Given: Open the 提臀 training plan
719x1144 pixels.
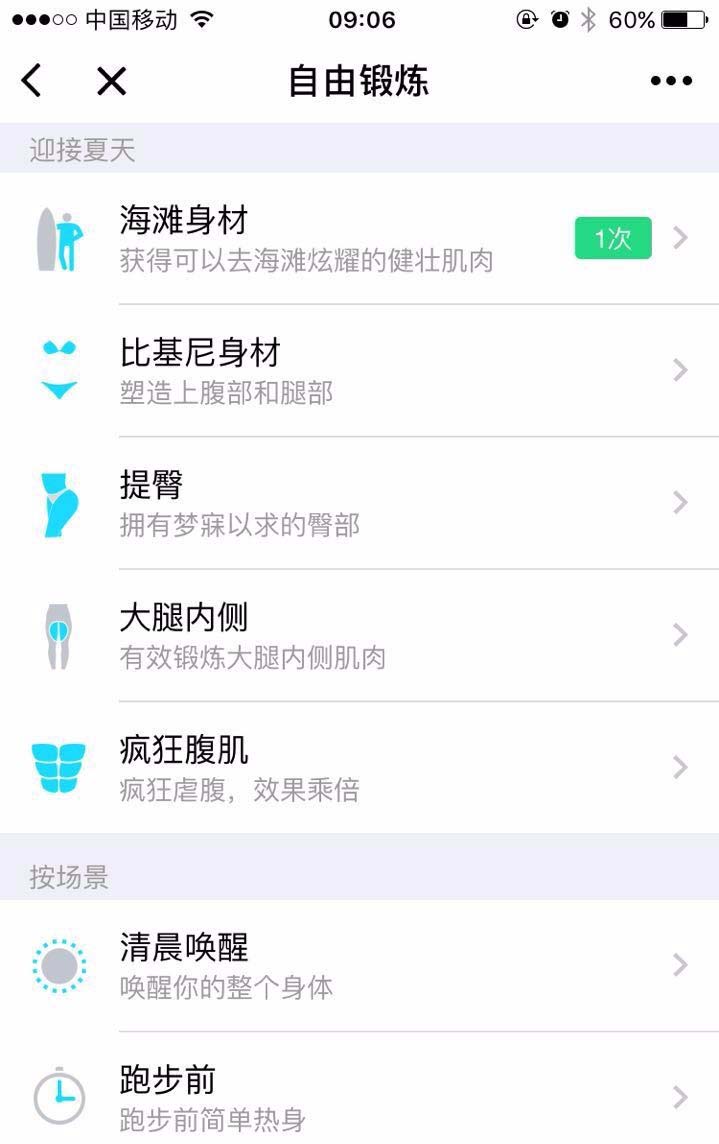Looking at the screenshot, I should point(359,503).
